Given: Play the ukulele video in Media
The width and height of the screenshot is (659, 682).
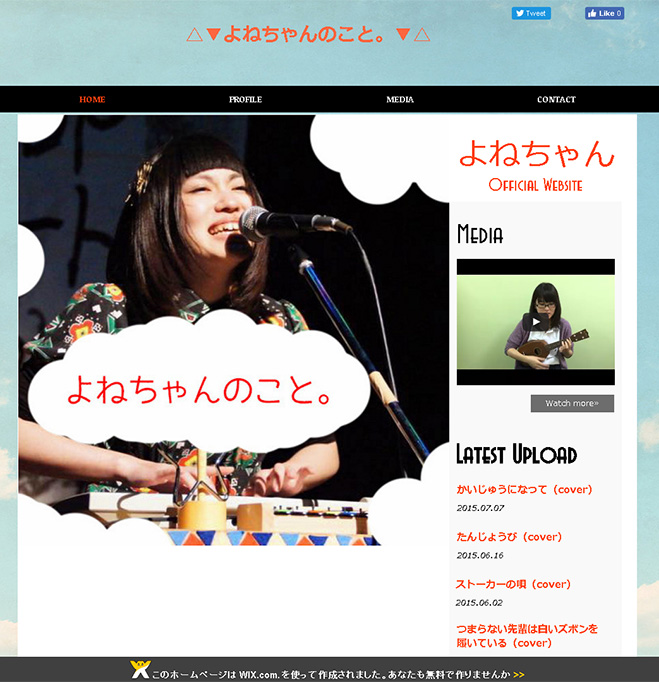Looking at the screenshot, I should click(536, 322).
